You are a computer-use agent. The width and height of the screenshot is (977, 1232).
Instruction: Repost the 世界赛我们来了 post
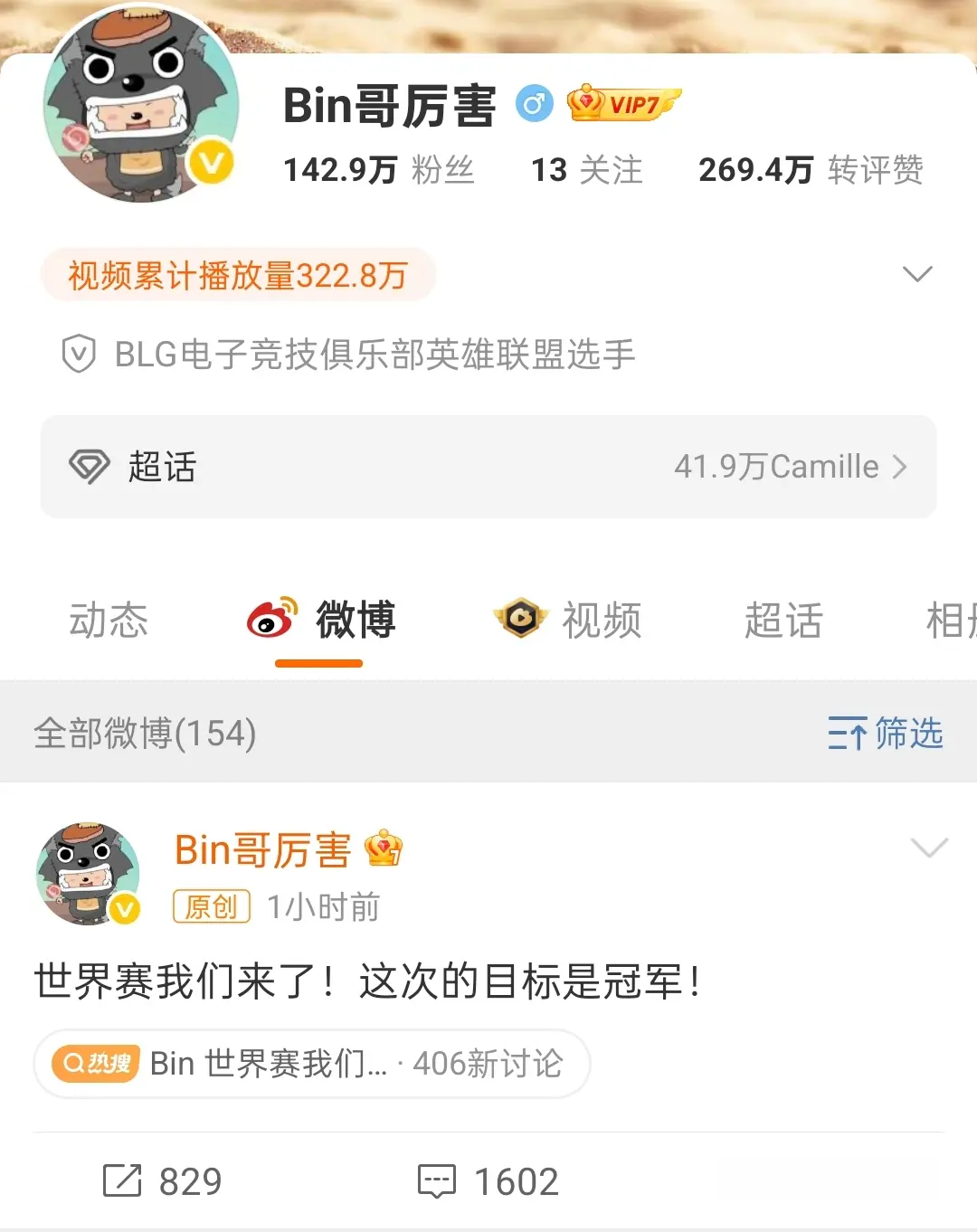pos(163,1181)
